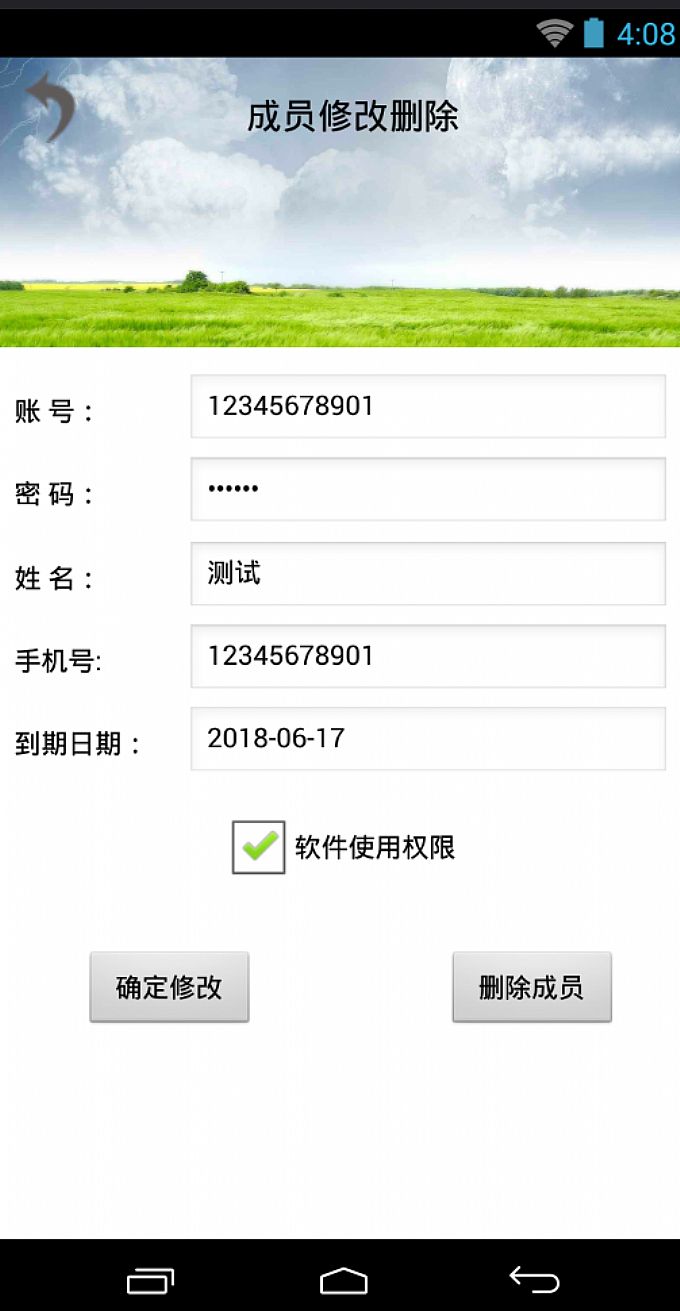Screen dimensions: 680x1311
Task: Uncheck the 软件使用权限 checkbox
Action: pos(259,847)
